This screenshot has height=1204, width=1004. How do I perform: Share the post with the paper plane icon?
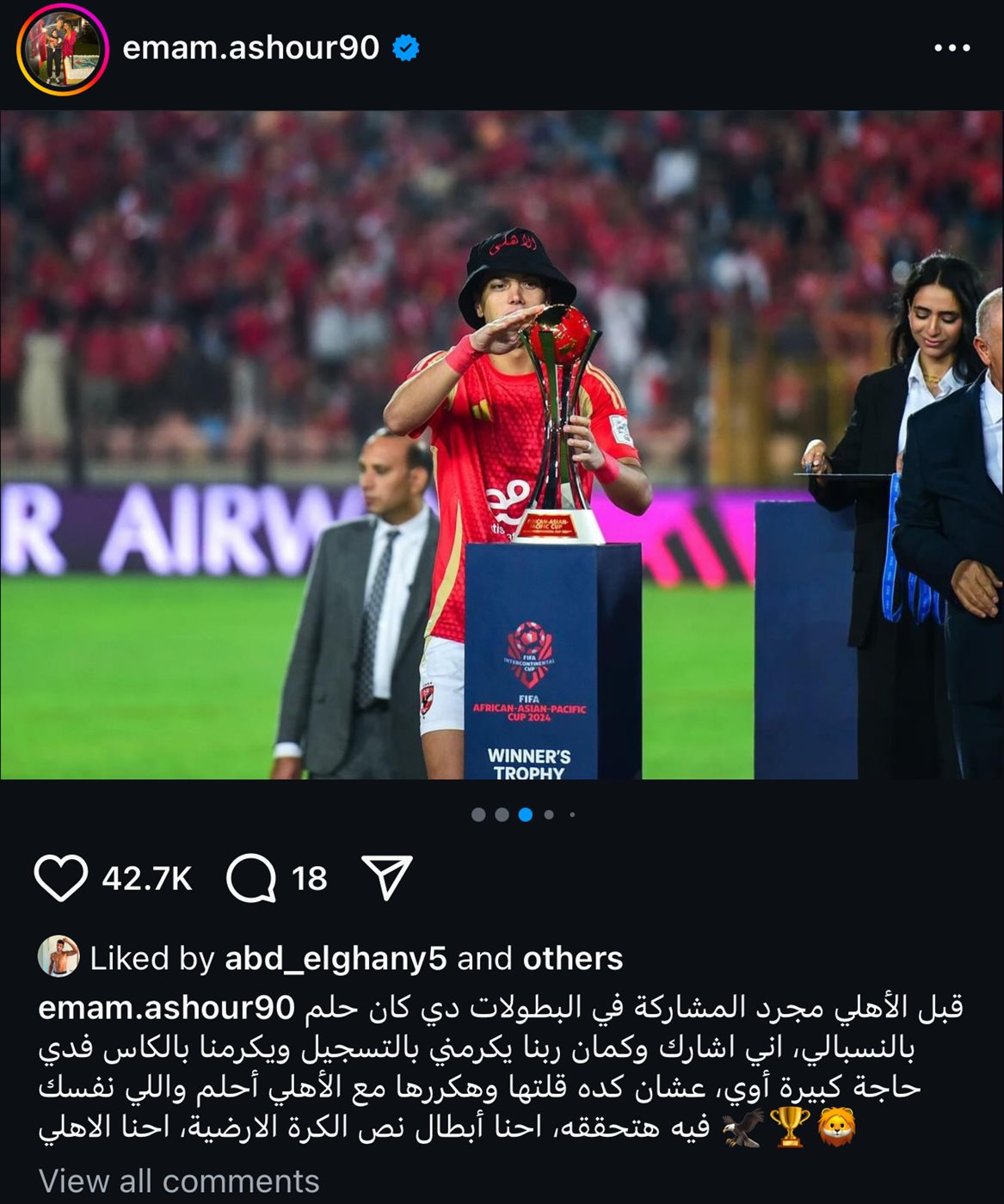[386, 877]
